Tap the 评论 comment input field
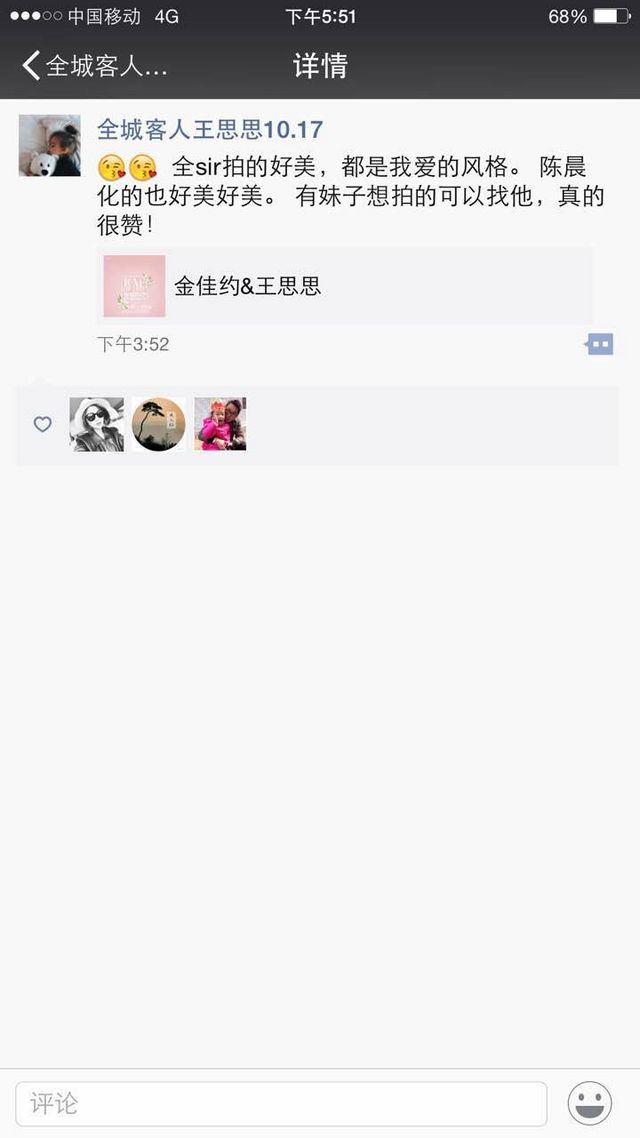Viewport: 640px width, 1138px height. (281, 1104)
